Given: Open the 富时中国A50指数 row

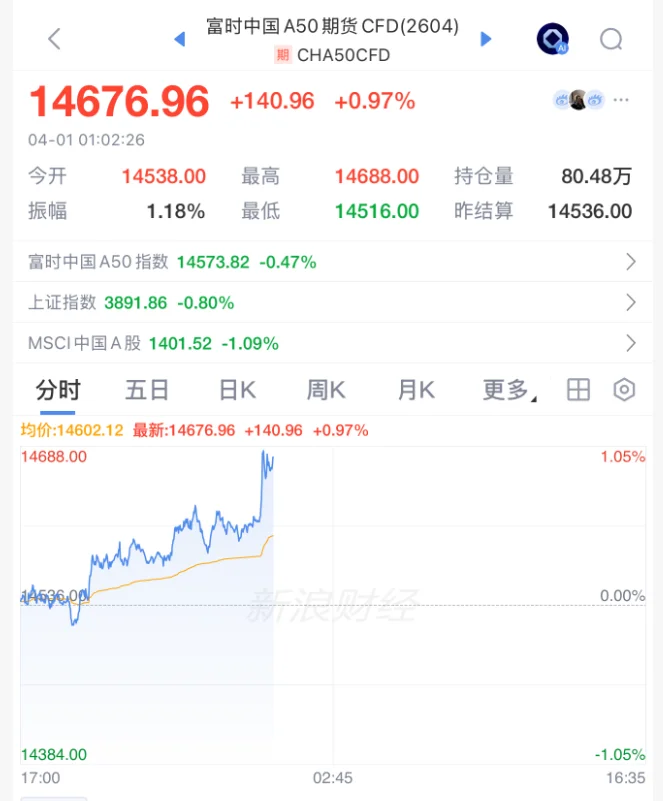Looking at the screenshot, I should pos(331,262).
